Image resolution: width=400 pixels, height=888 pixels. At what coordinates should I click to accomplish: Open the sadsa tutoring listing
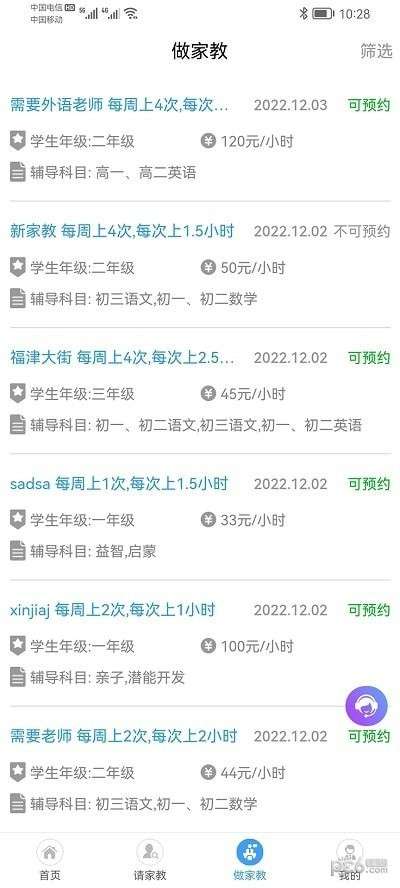(x=200, y=517)
